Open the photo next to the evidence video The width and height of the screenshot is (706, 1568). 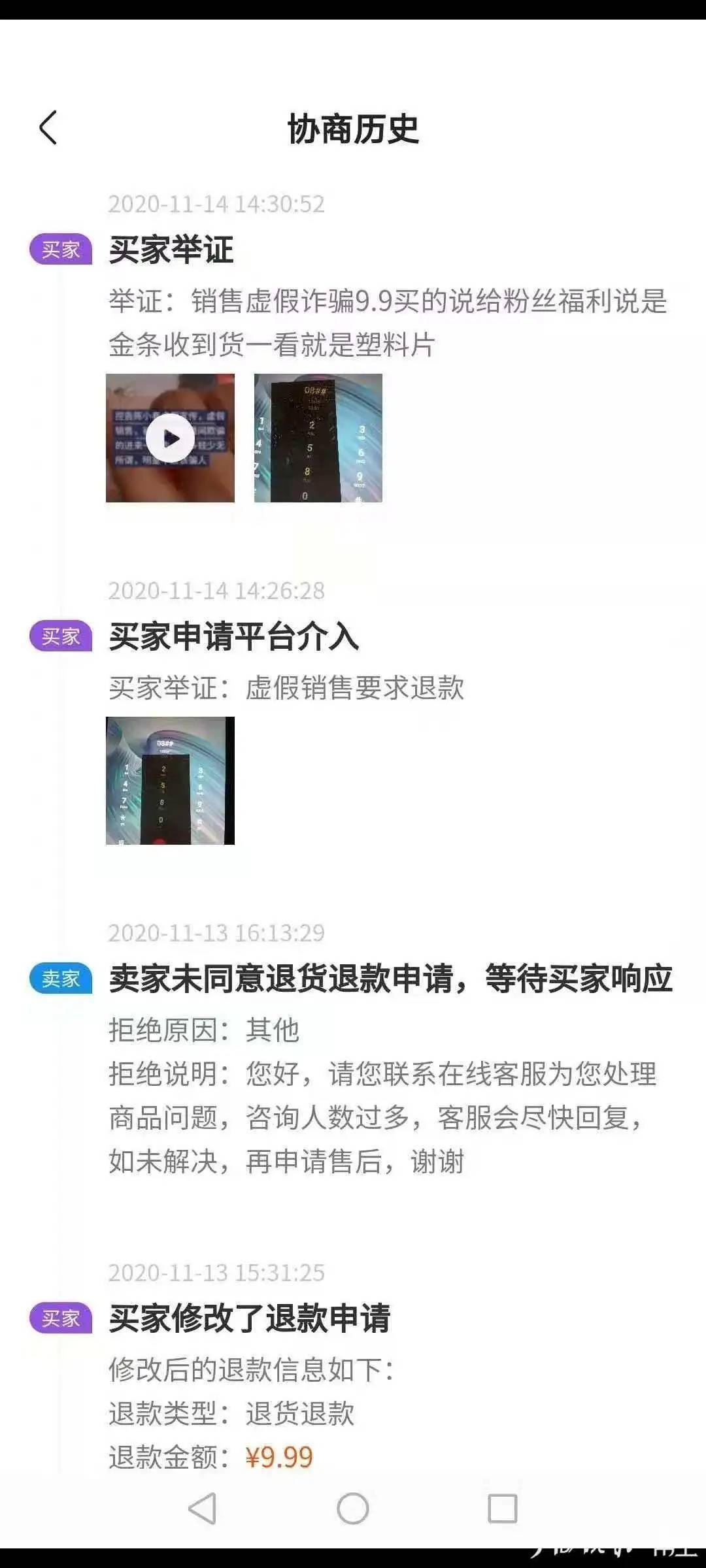[x=318, y=438]
